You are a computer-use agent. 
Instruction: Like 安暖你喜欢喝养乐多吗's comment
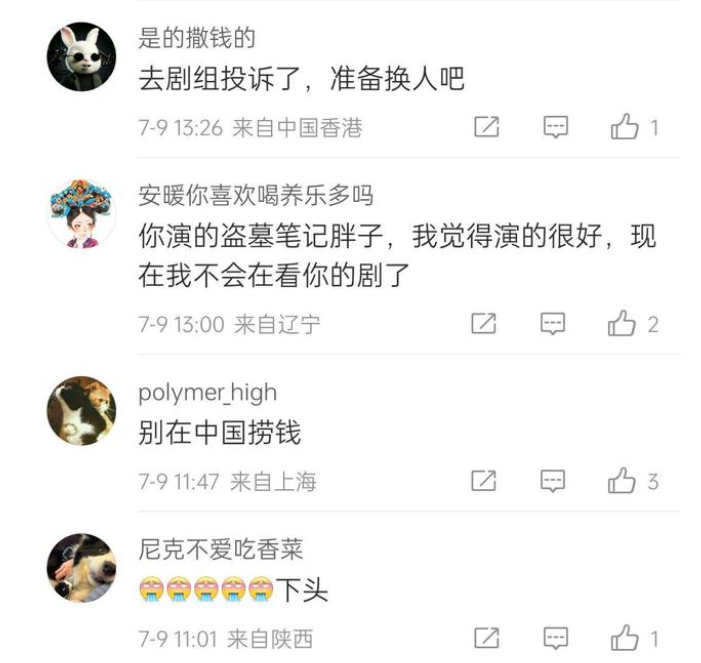tap(622, 324)
